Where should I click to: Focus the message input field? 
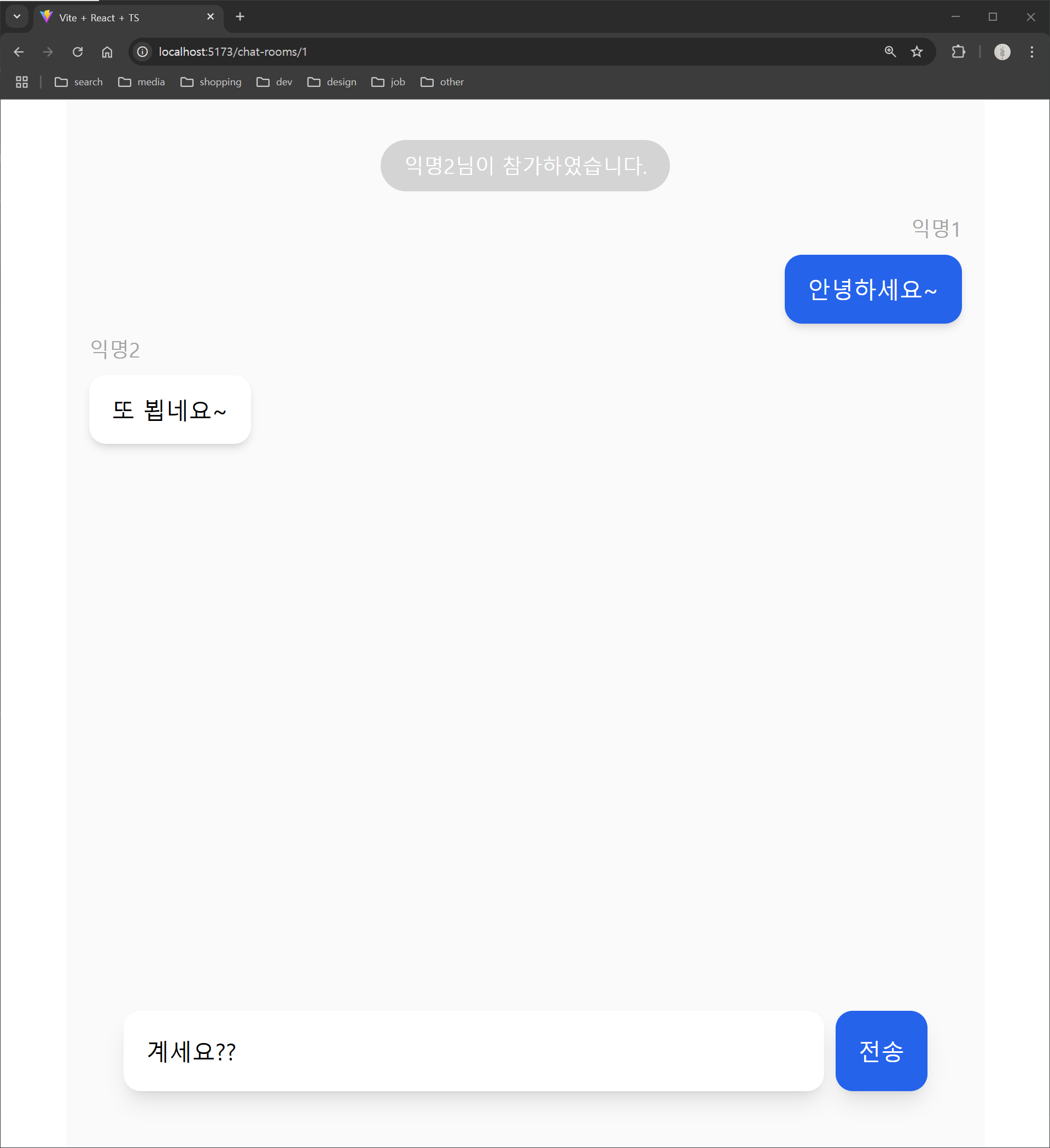pyautogui.click(x=473, y=1051)
